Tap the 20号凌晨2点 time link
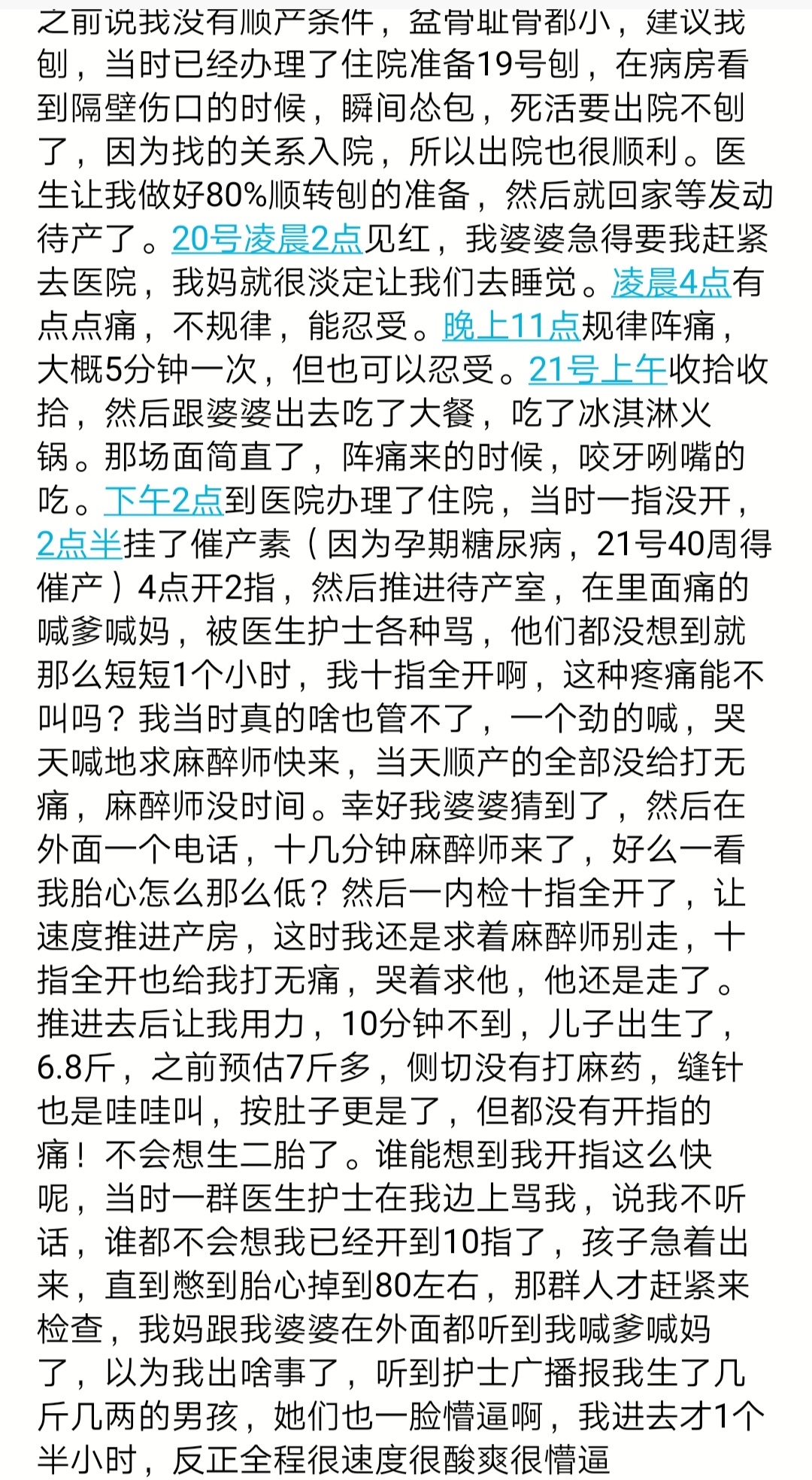The height and width of the screenshot is (1480, 812). [x=267, y=239]
